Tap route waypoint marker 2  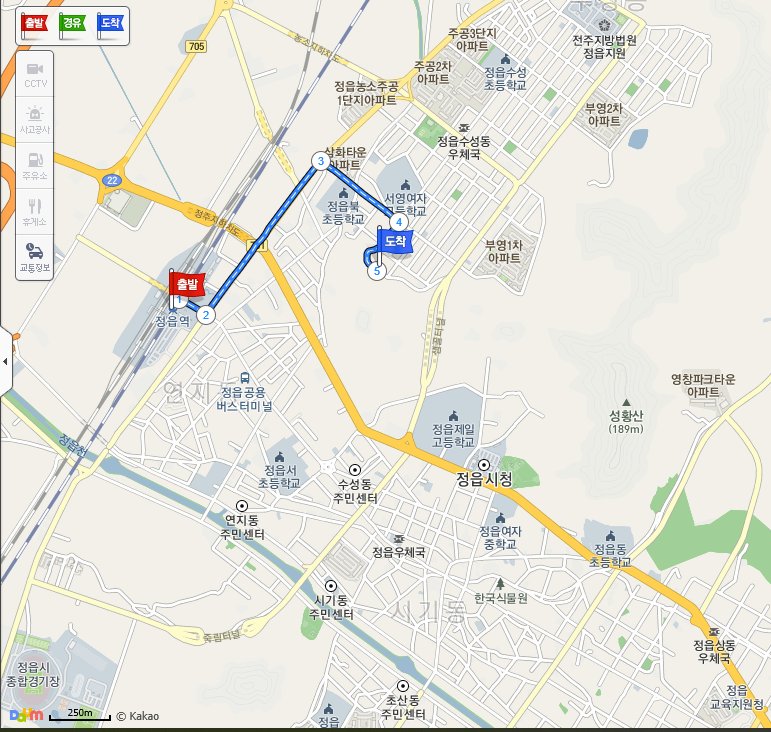tap(205, 315)
